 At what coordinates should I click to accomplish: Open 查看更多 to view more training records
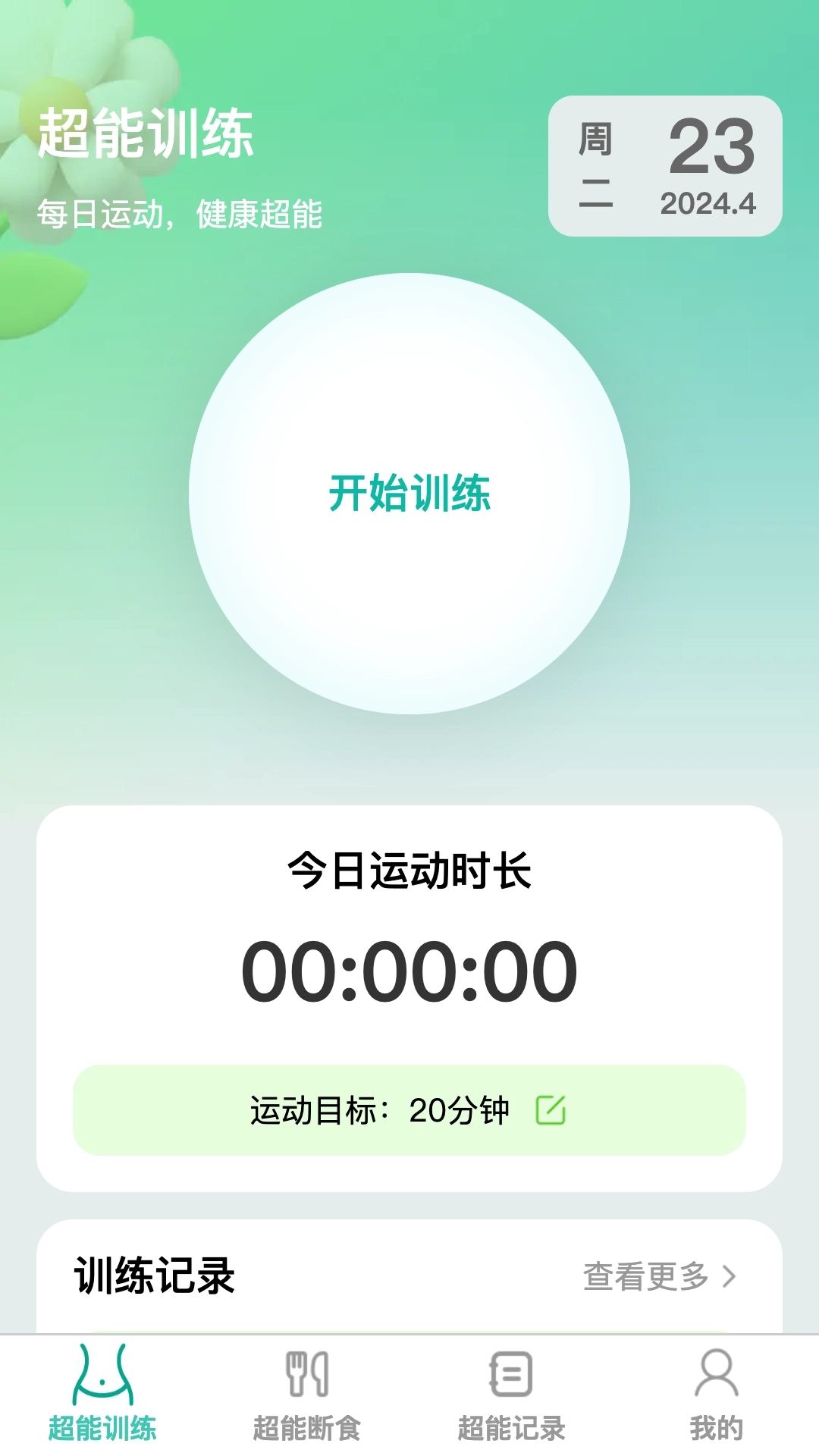[x=648, y=1276]
